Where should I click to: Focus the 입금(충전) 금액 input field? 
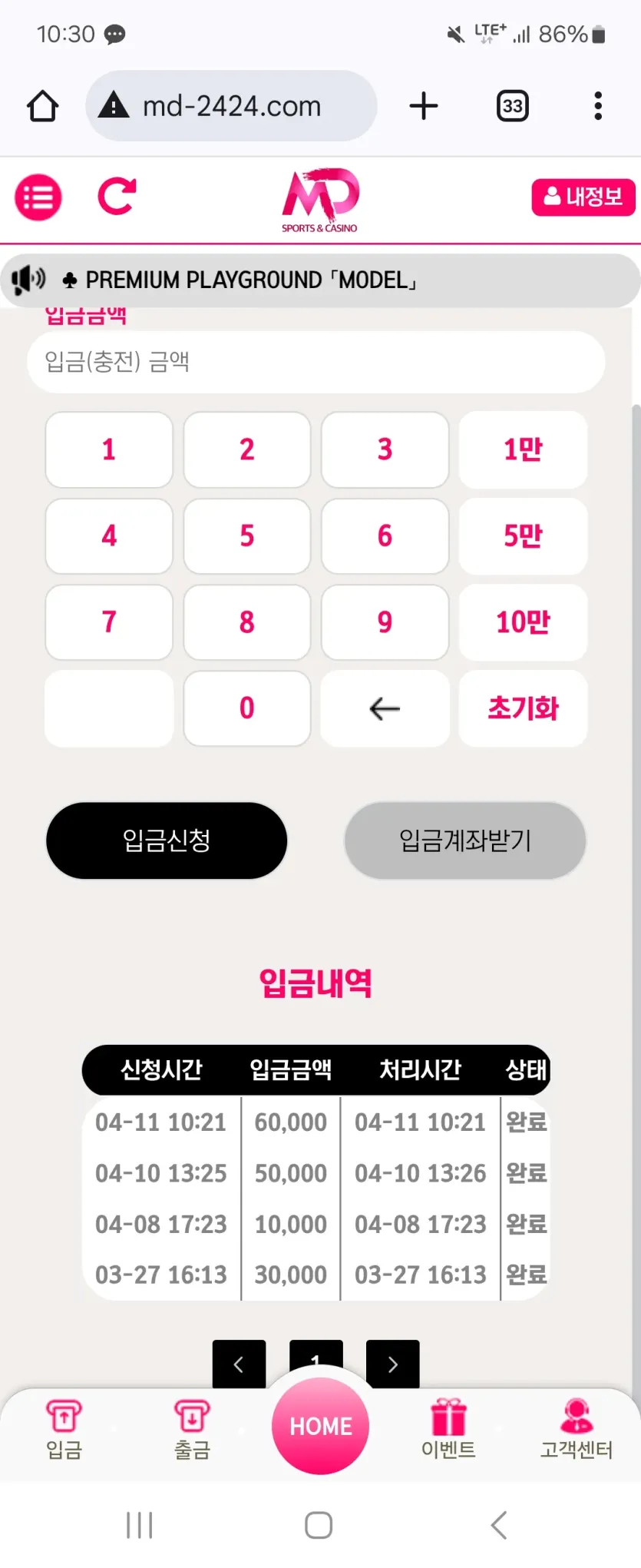[316, 362]
